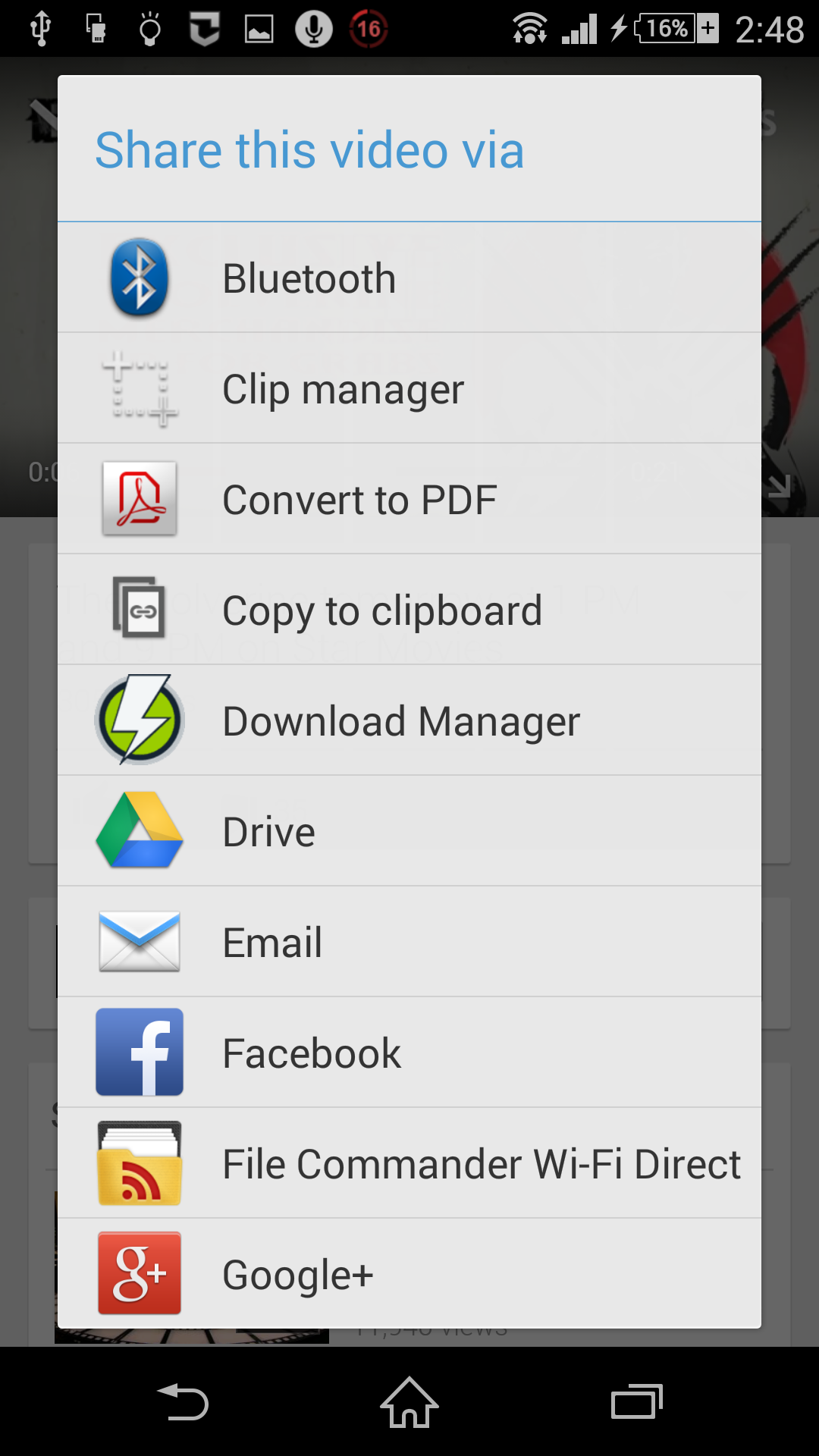Open Download Manager via its lightning icon

click(x=138, y=720)
